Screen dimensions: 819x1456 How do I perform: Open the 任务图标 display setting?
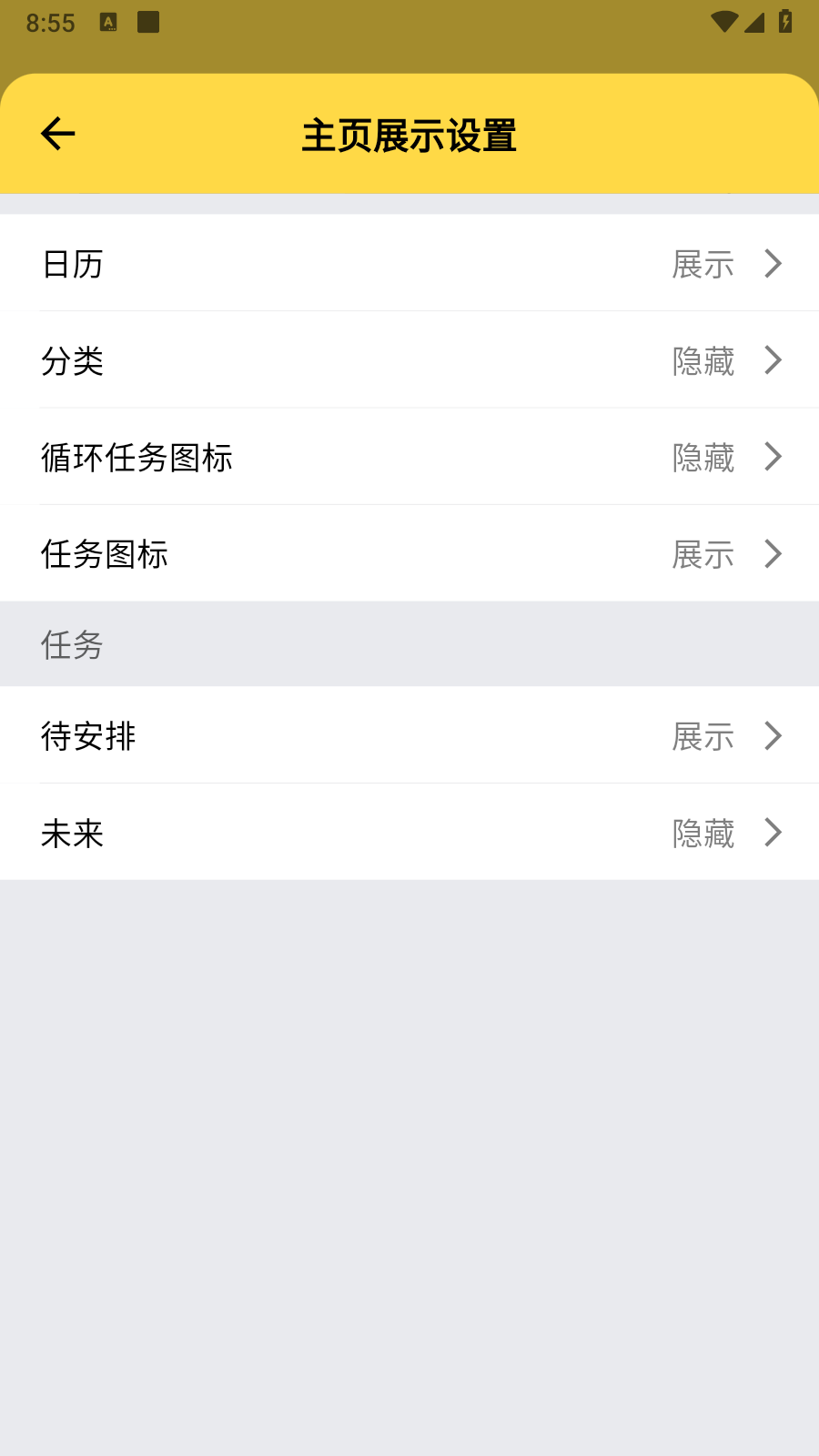[409, 553]
